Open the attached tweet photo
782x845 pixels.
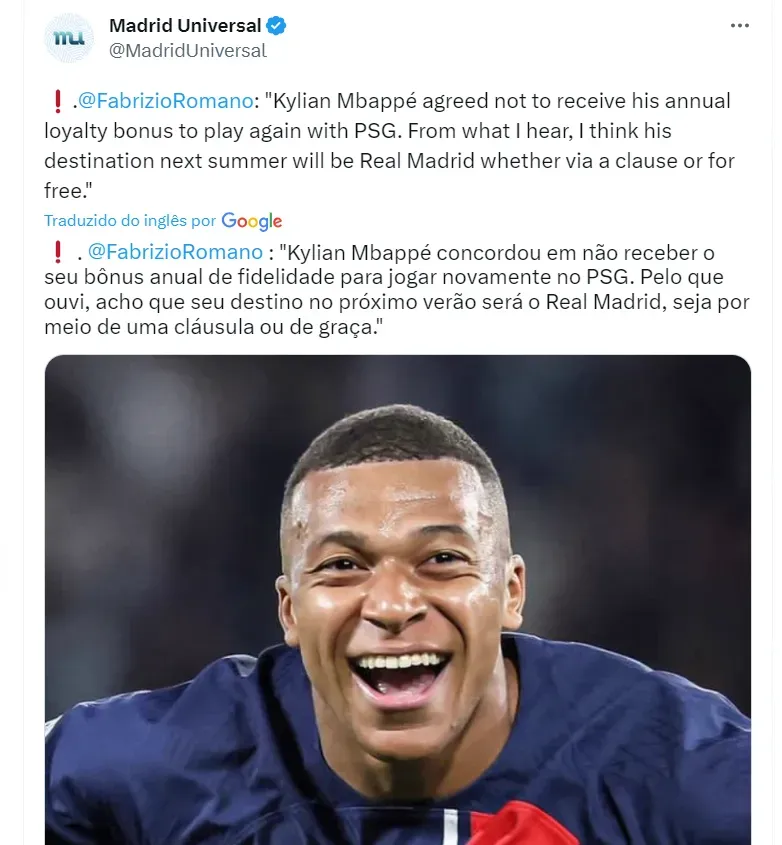point(397,600)
